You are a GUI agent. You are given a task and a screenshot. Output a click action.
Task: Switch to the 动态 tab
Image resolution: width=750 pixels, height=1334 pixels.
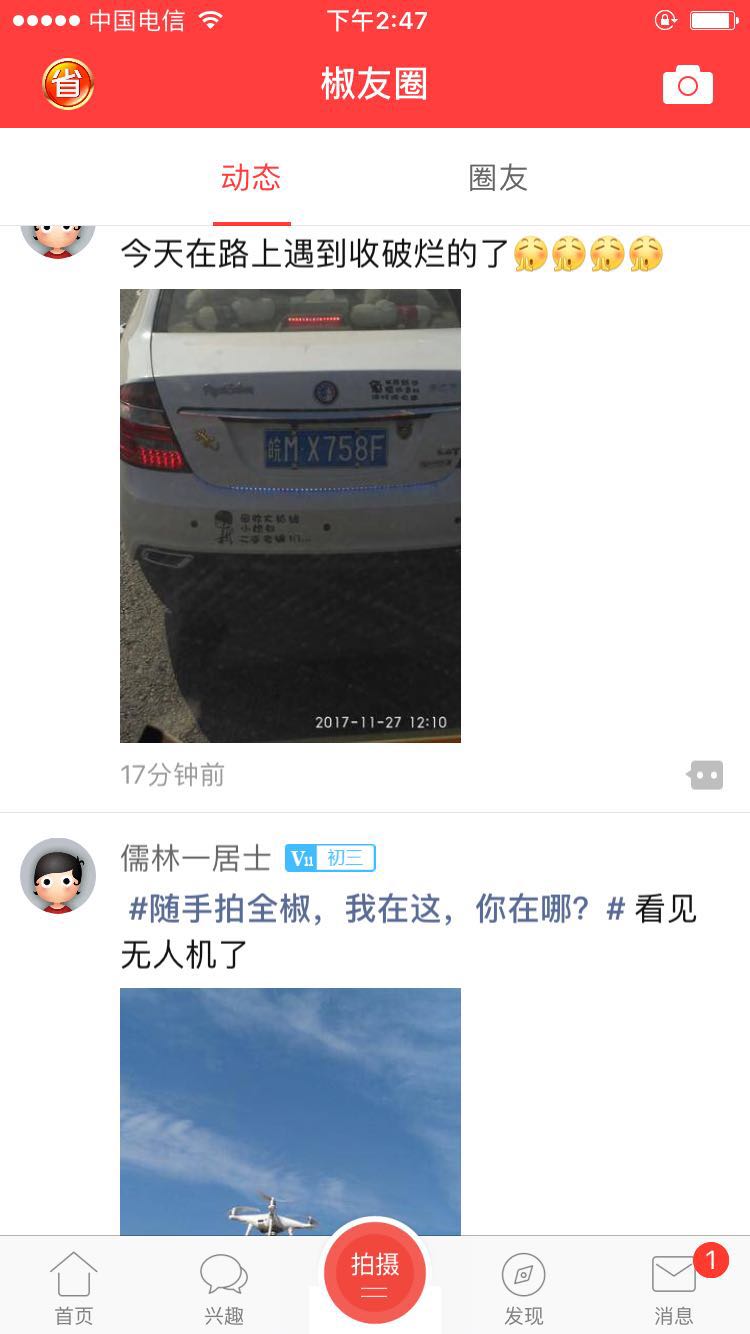click(251, 178)
